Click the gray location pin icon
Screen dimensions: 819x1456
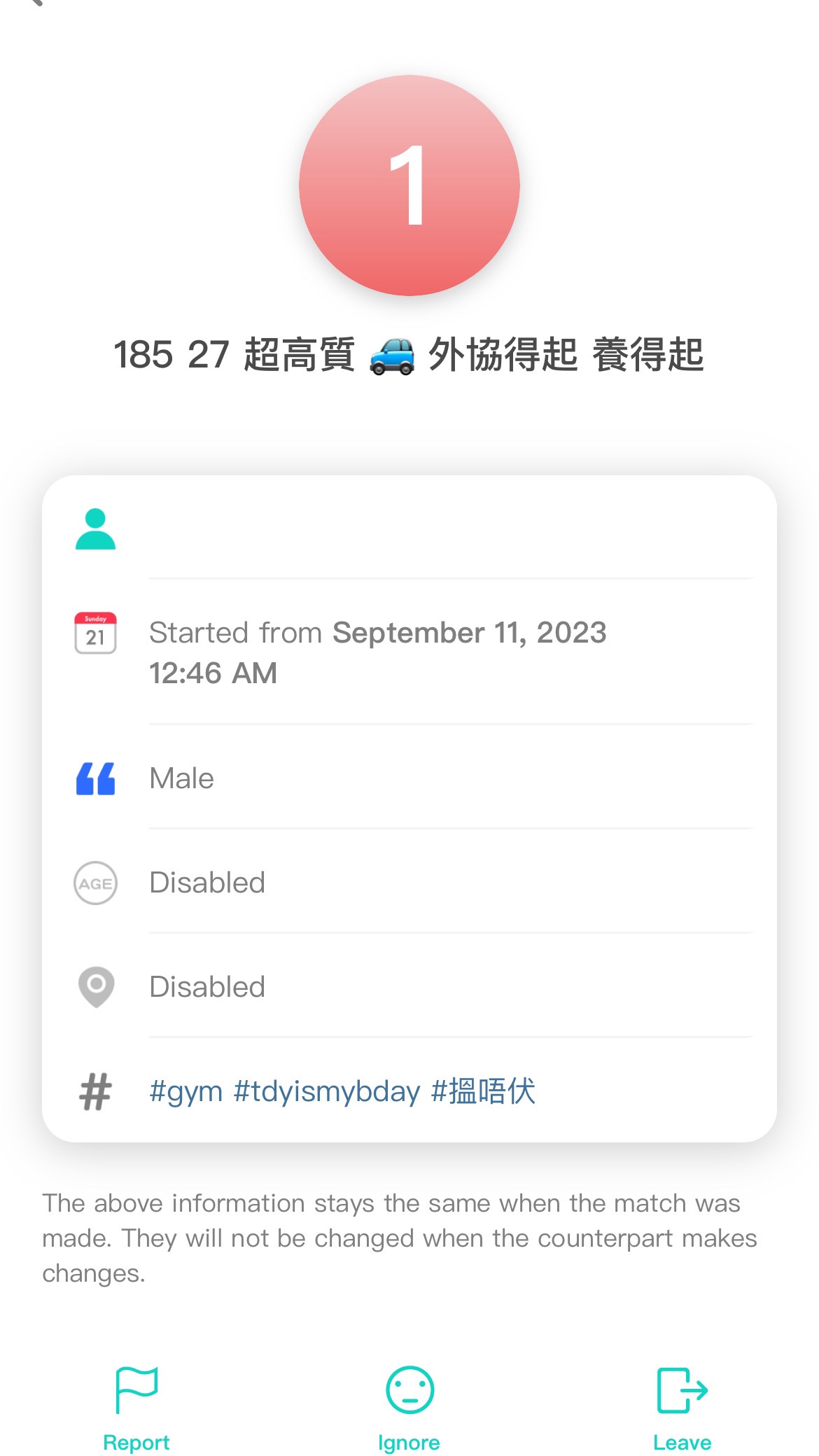coord(95,986)
